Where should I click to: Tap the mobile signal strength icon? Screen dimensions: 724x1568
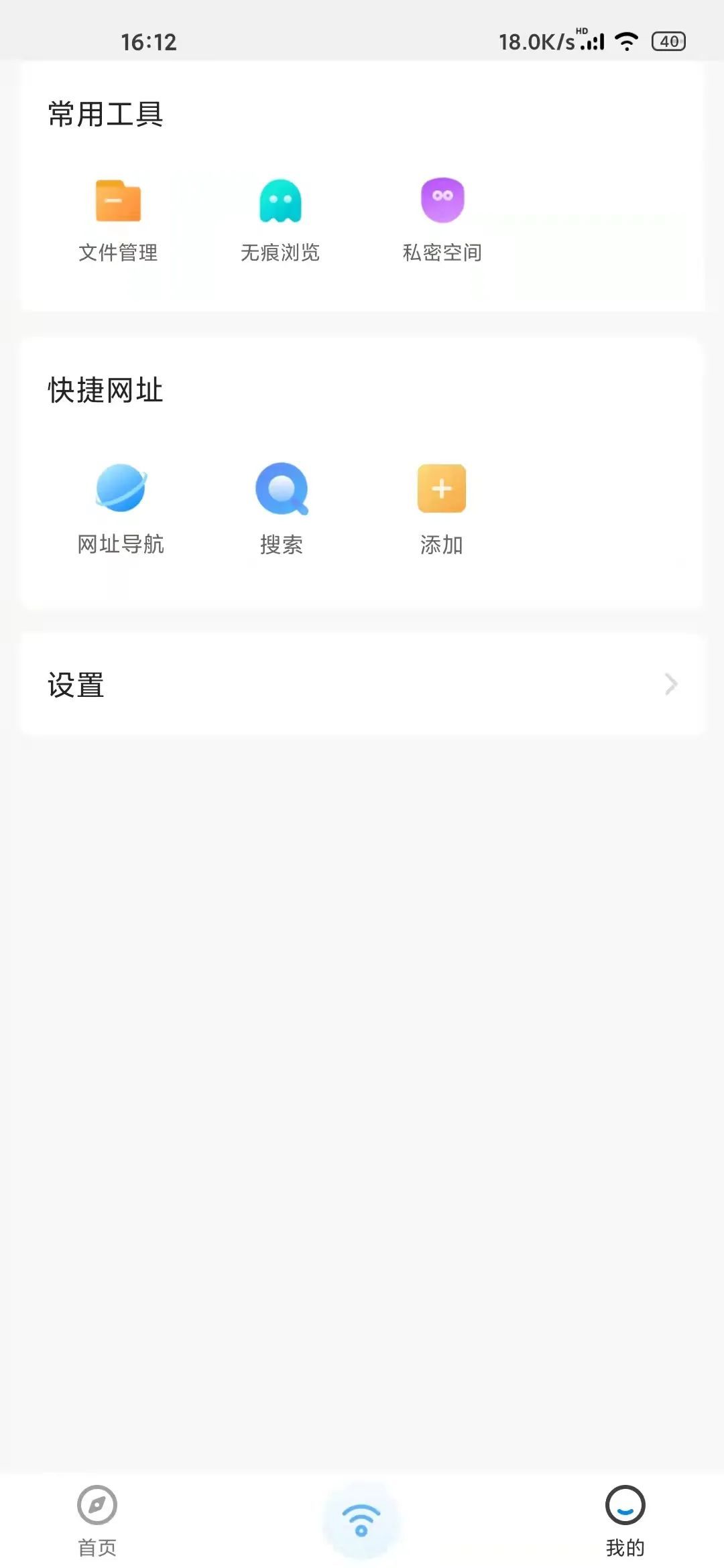click(588, 42)
